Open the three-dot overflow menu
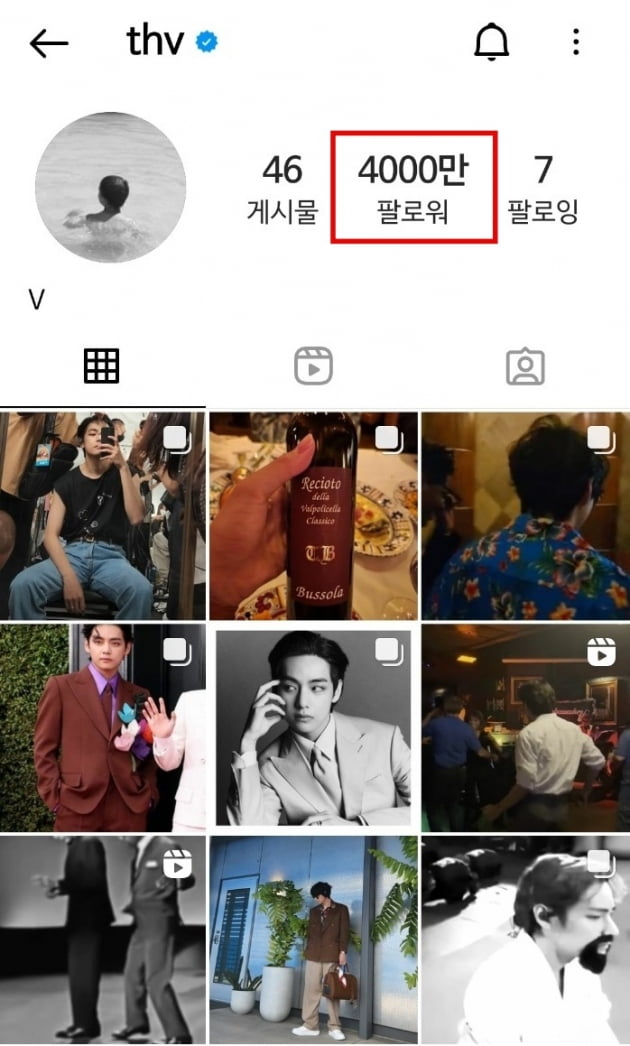This screenshot has height=1046, width=630. coord(576,42)
